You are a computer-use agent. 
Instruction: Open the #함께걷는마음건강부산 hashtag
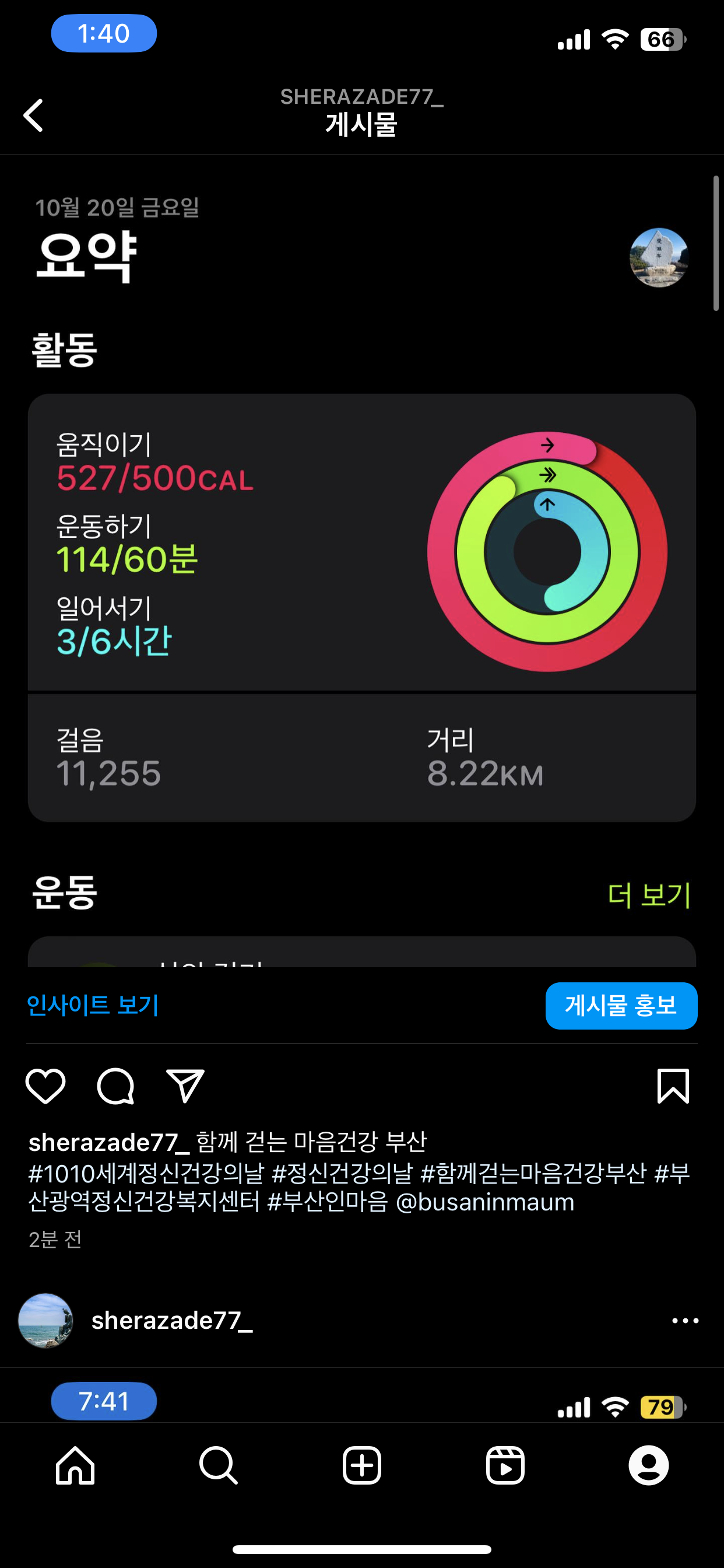(533, 1173)
